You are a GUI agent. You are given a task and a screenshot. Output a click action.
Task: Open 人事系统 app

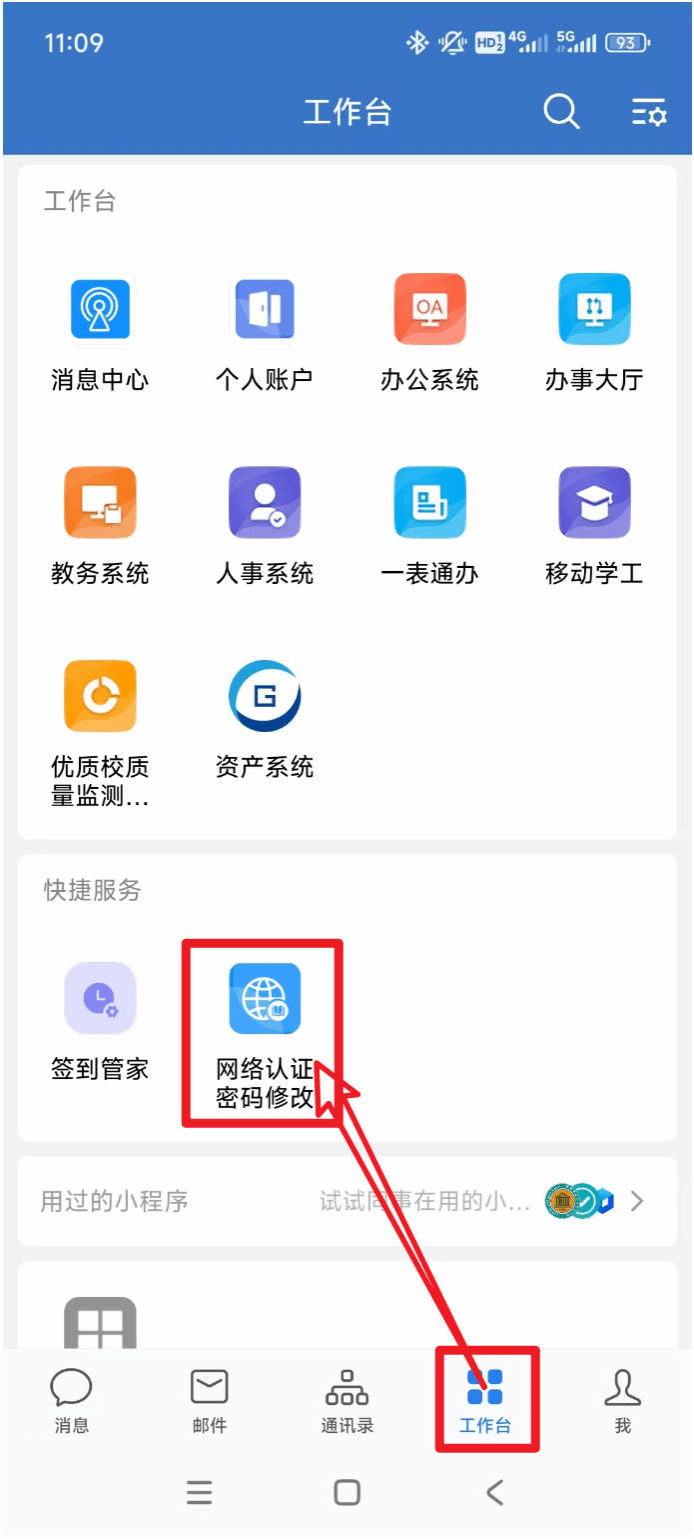(x=265, y=503)
